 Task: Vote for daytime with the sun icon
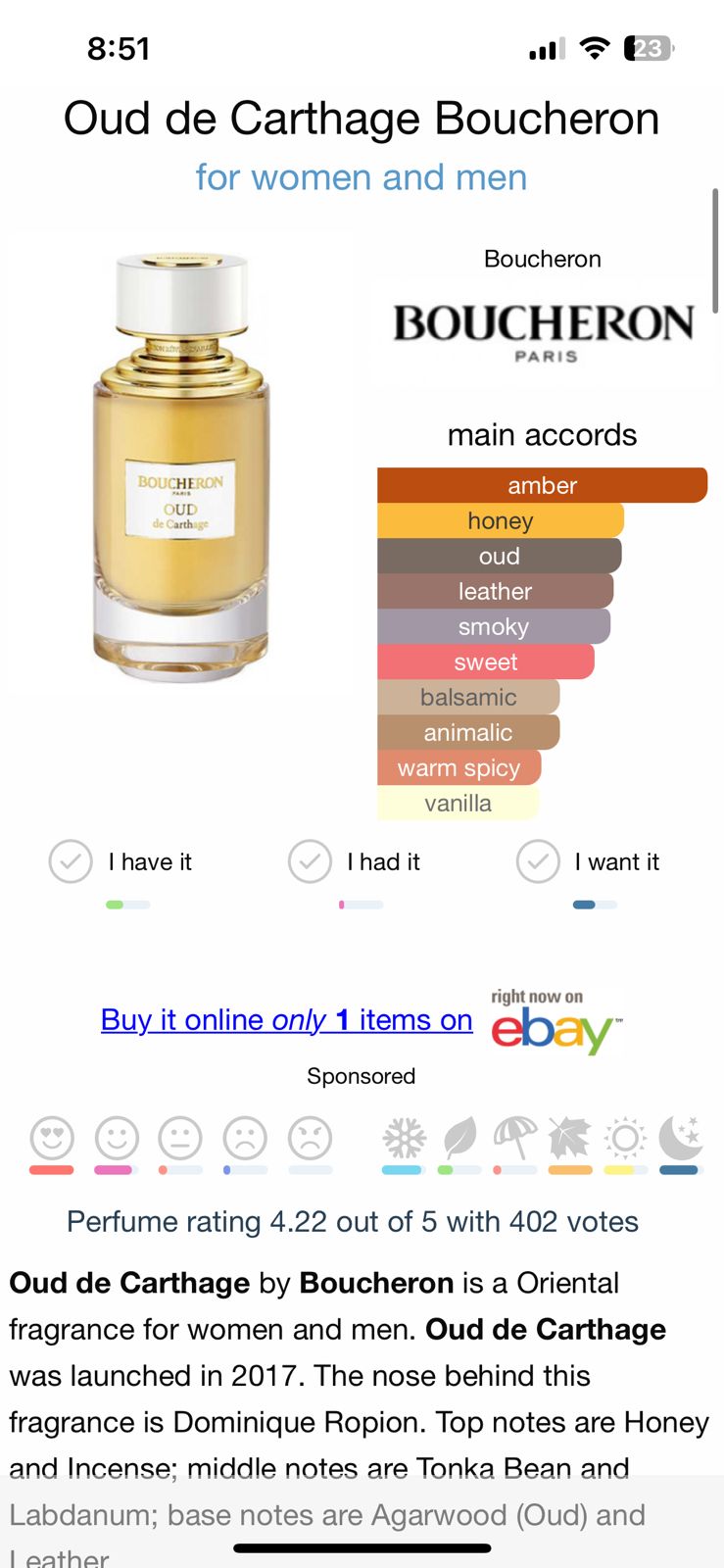[625, 1138]
